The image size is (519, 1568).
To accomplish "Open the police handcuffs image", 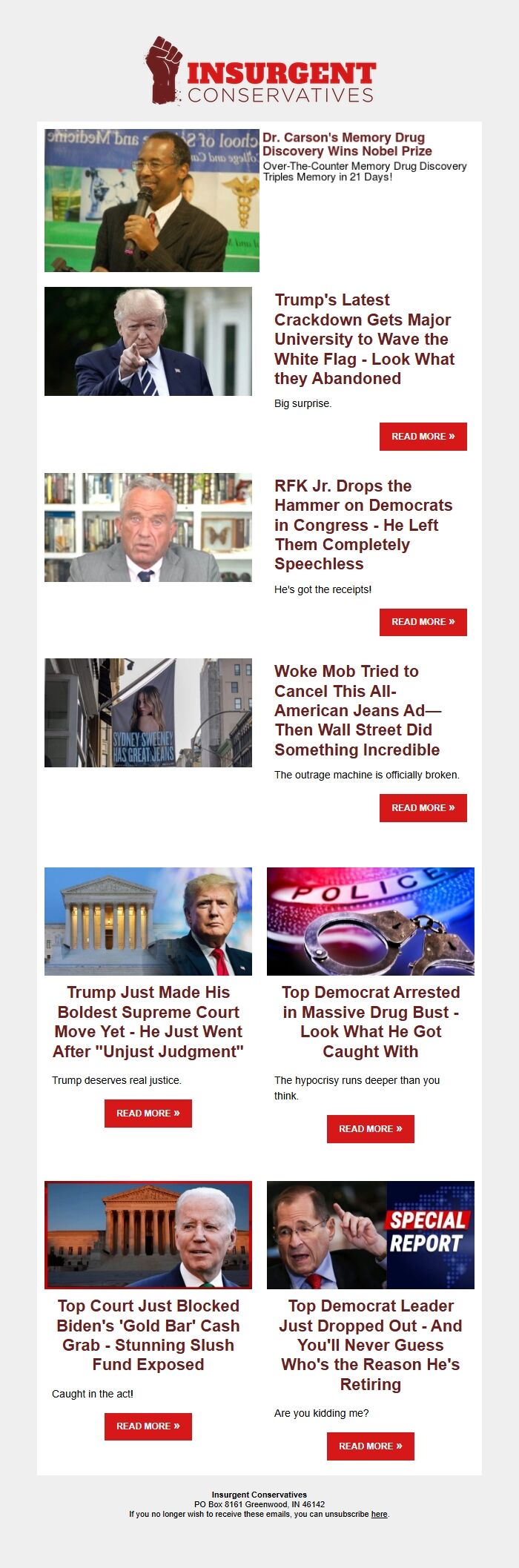I will [x=370, y=922].
